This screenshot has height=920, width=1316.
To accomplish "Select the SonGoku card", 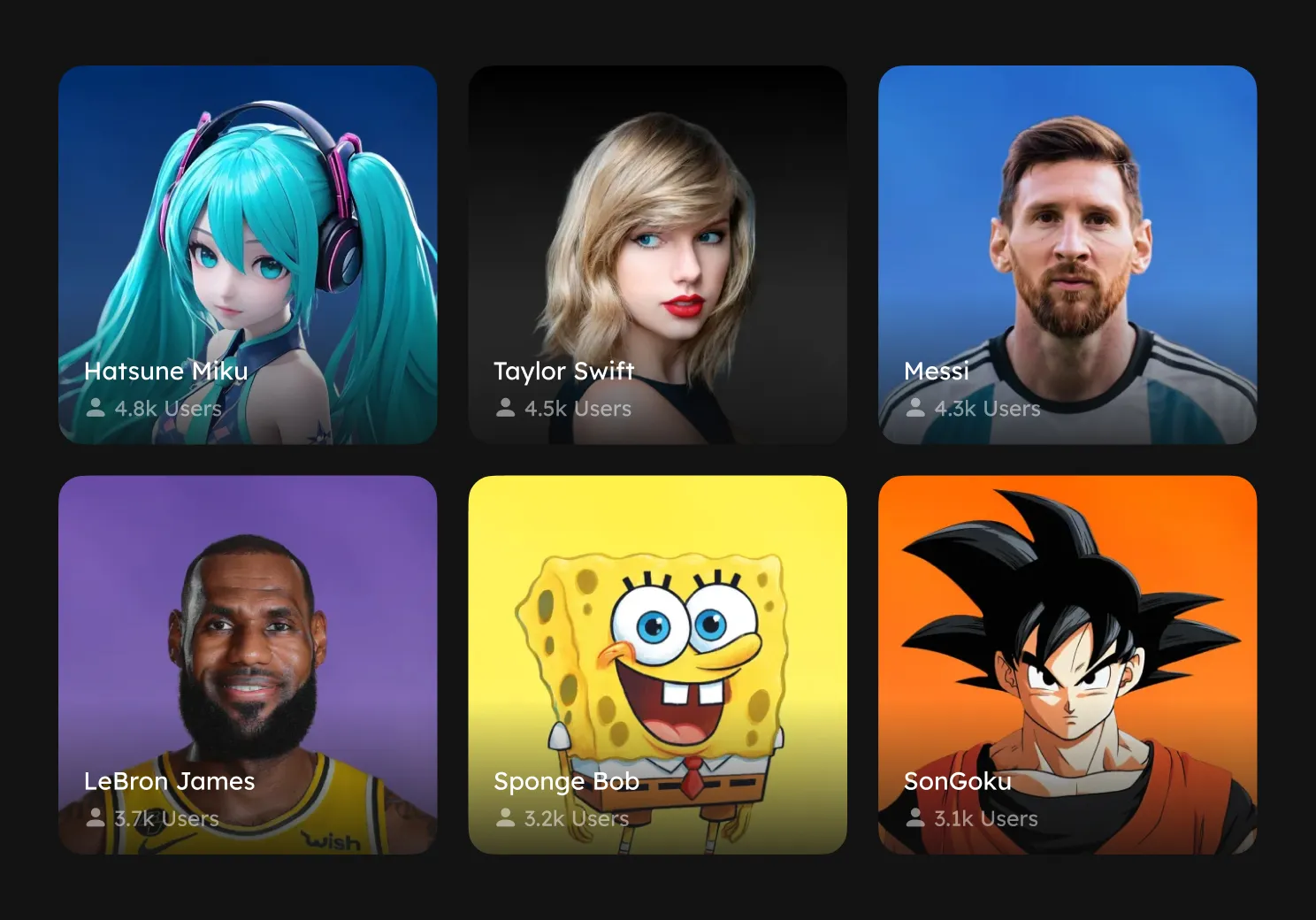I will coord(1067,665).
